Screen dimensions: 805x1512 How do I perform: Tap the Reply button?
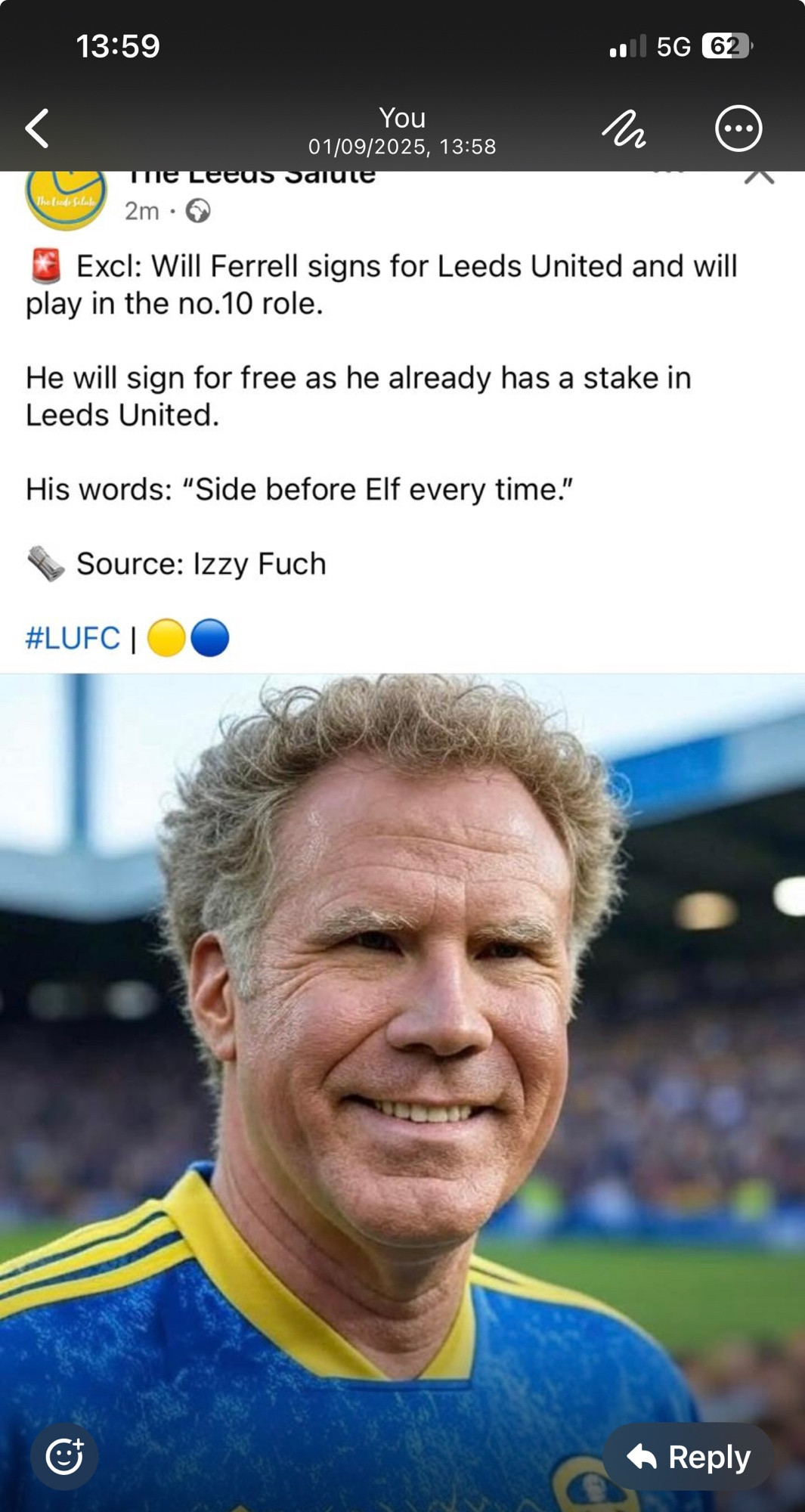point(688,1456)
